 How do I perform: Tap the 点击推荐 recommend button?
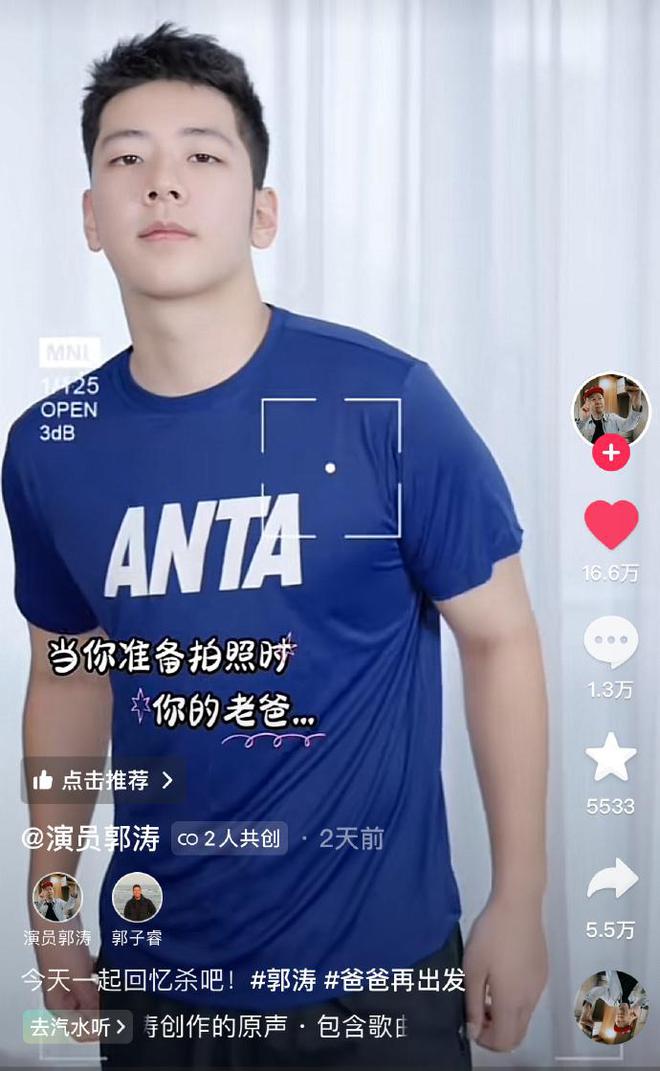point(102,780)
